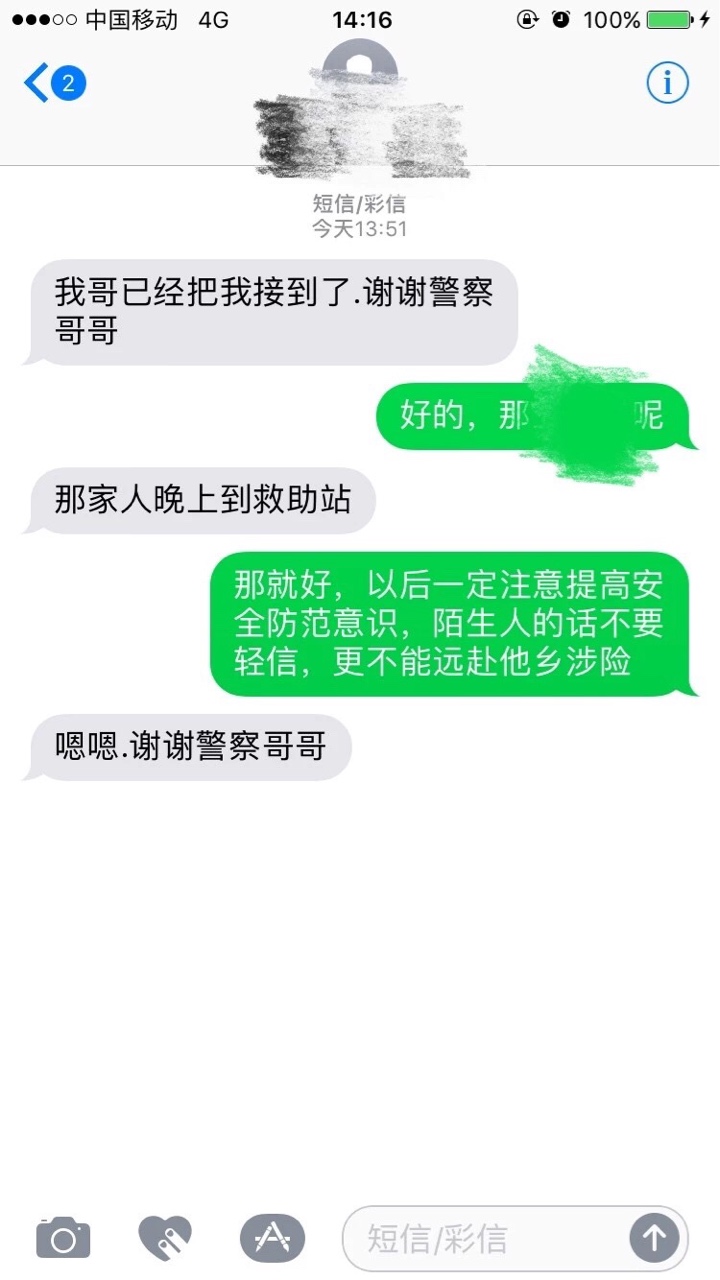The image size is (720, 1280).
Task: Open the iMessage App Store drawer
Action: click(x=272, y=1239)
